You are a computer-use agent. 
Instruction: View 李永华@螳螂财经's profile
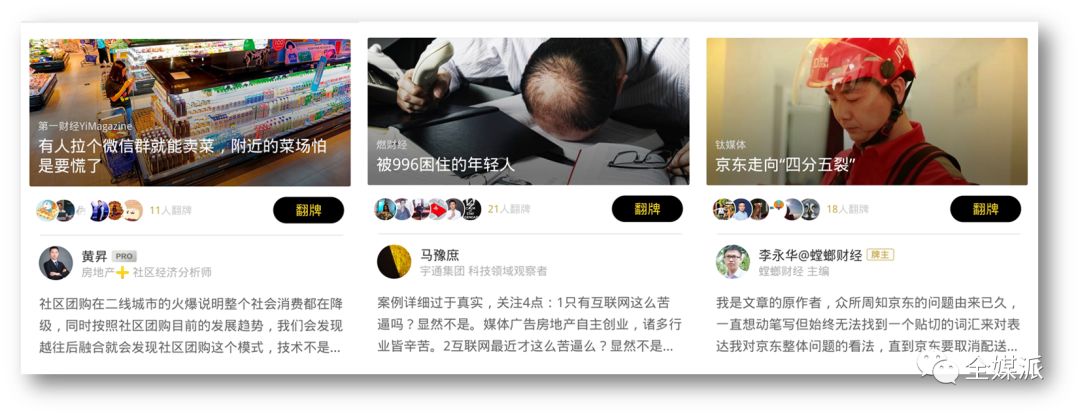733,262
